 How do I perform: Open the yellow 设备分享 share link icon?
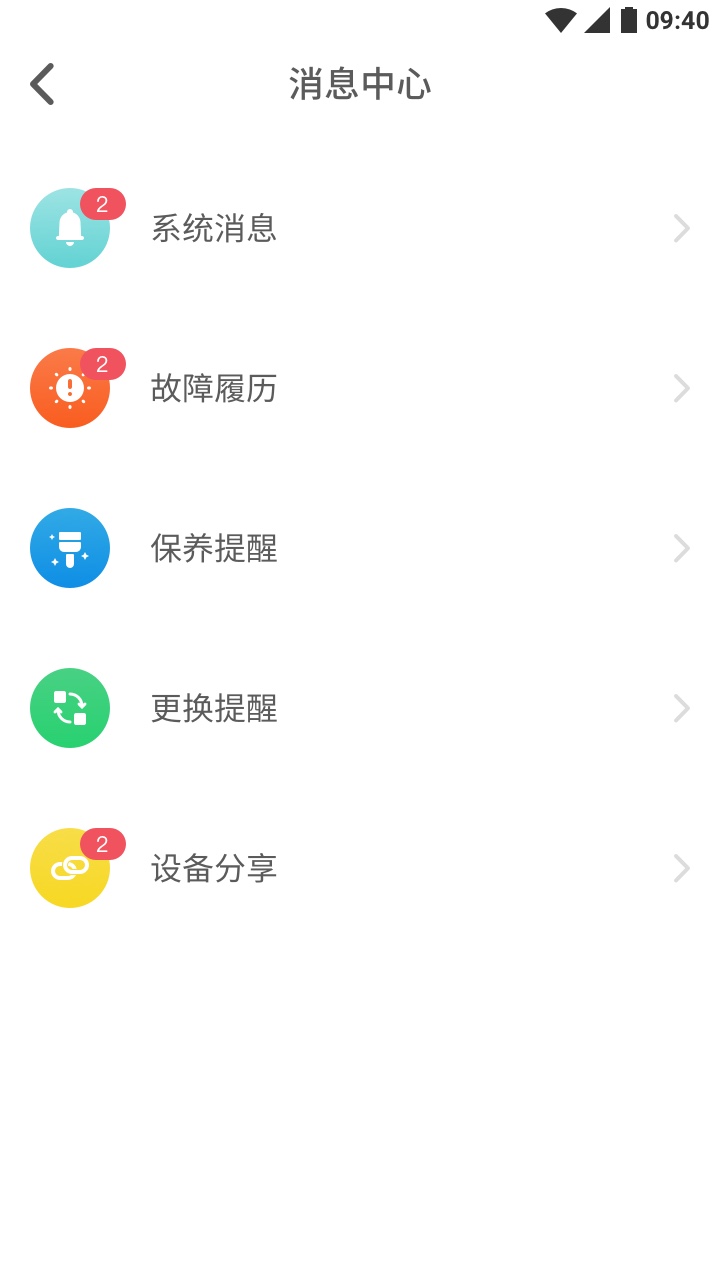[x=70, y=868]
